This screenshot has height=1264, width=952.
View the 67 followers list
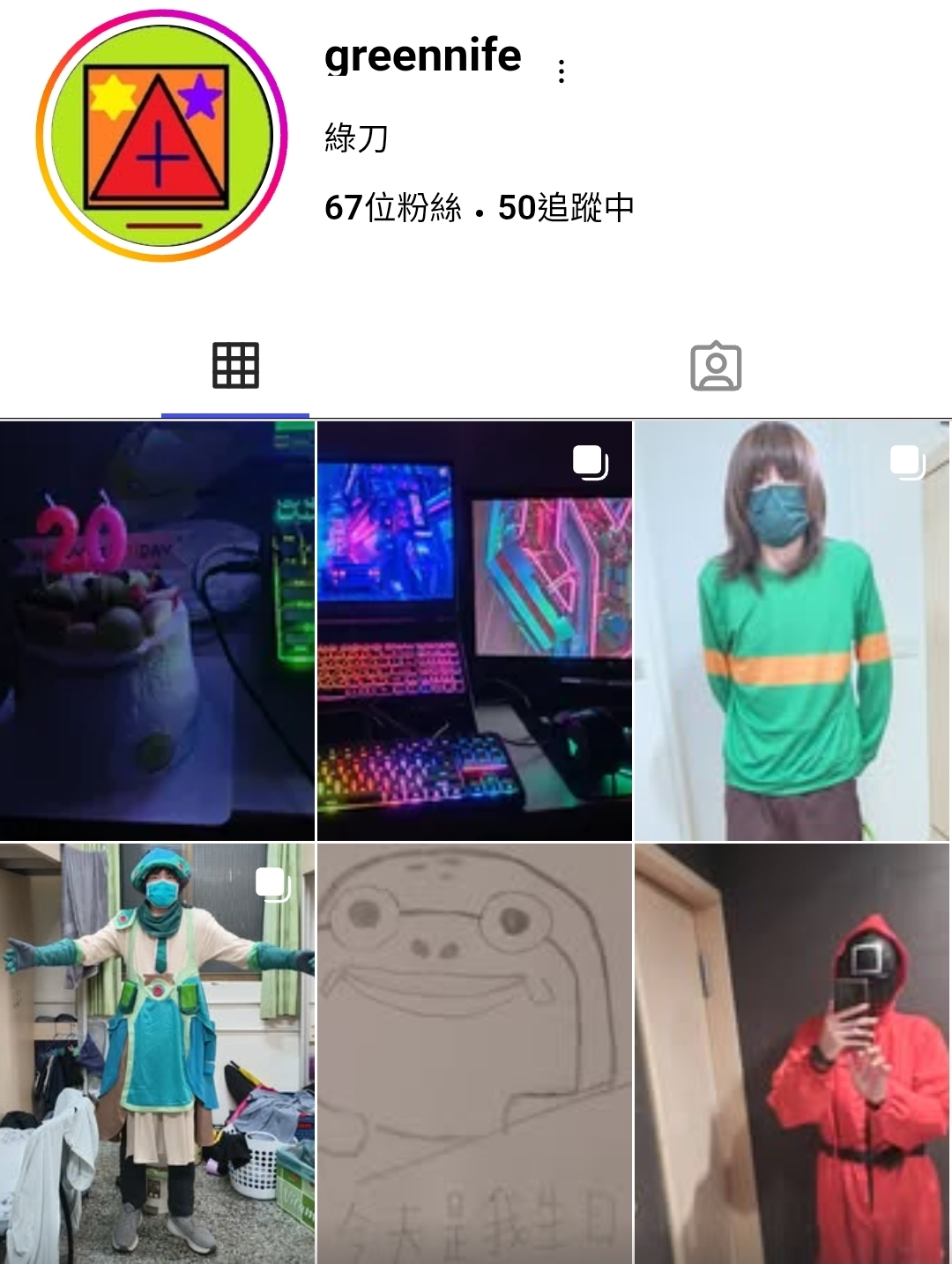[x=393, y=208]
